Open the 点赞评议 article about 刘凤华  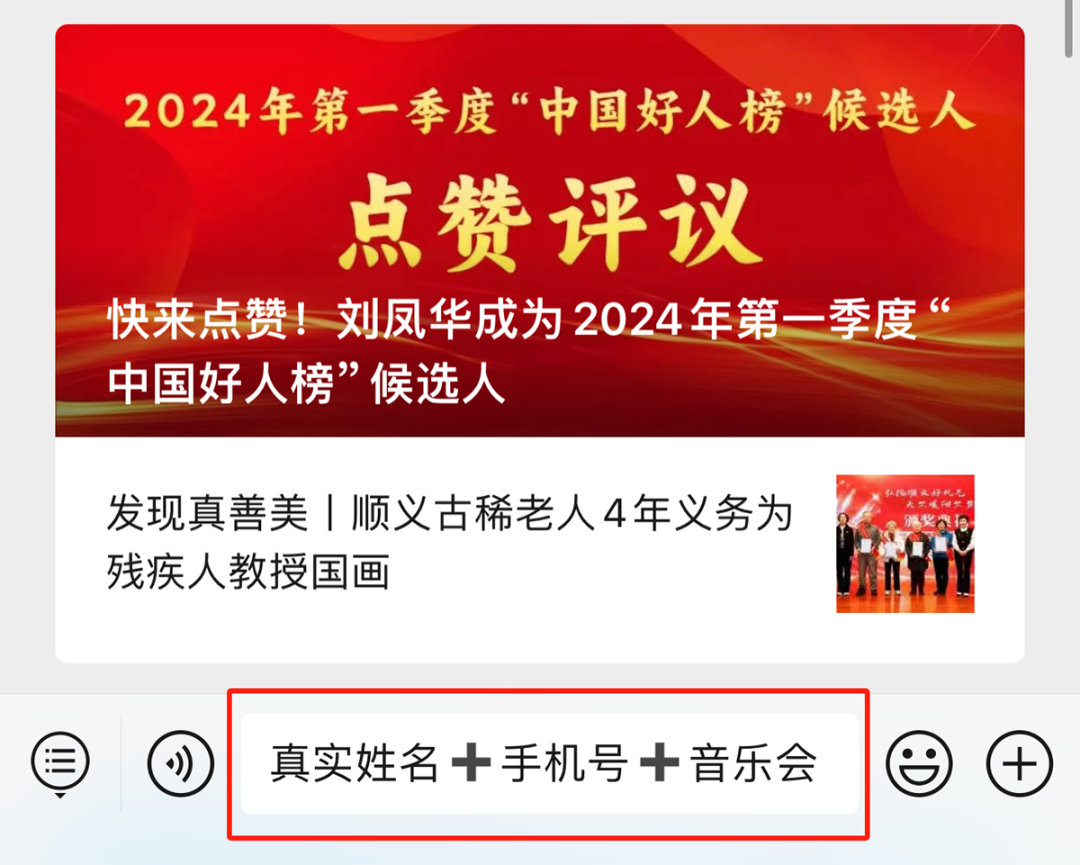[540, 232]
